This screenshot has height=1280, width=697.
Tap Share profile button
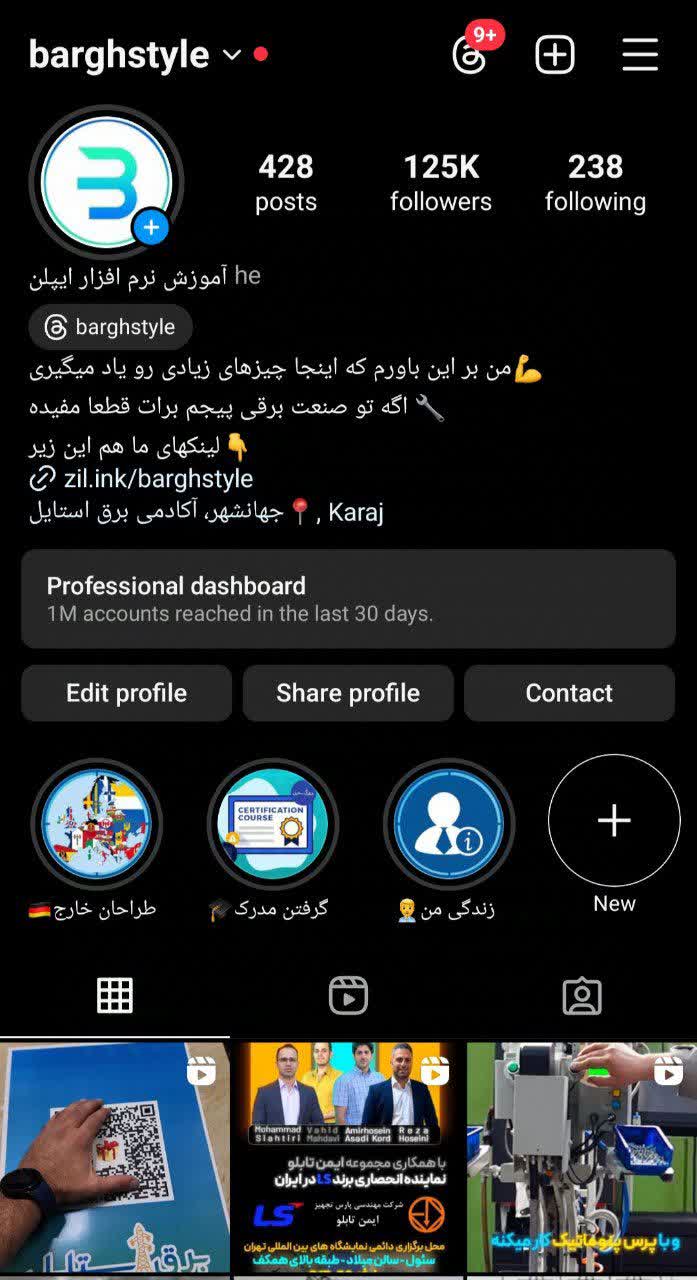(348, 693)
